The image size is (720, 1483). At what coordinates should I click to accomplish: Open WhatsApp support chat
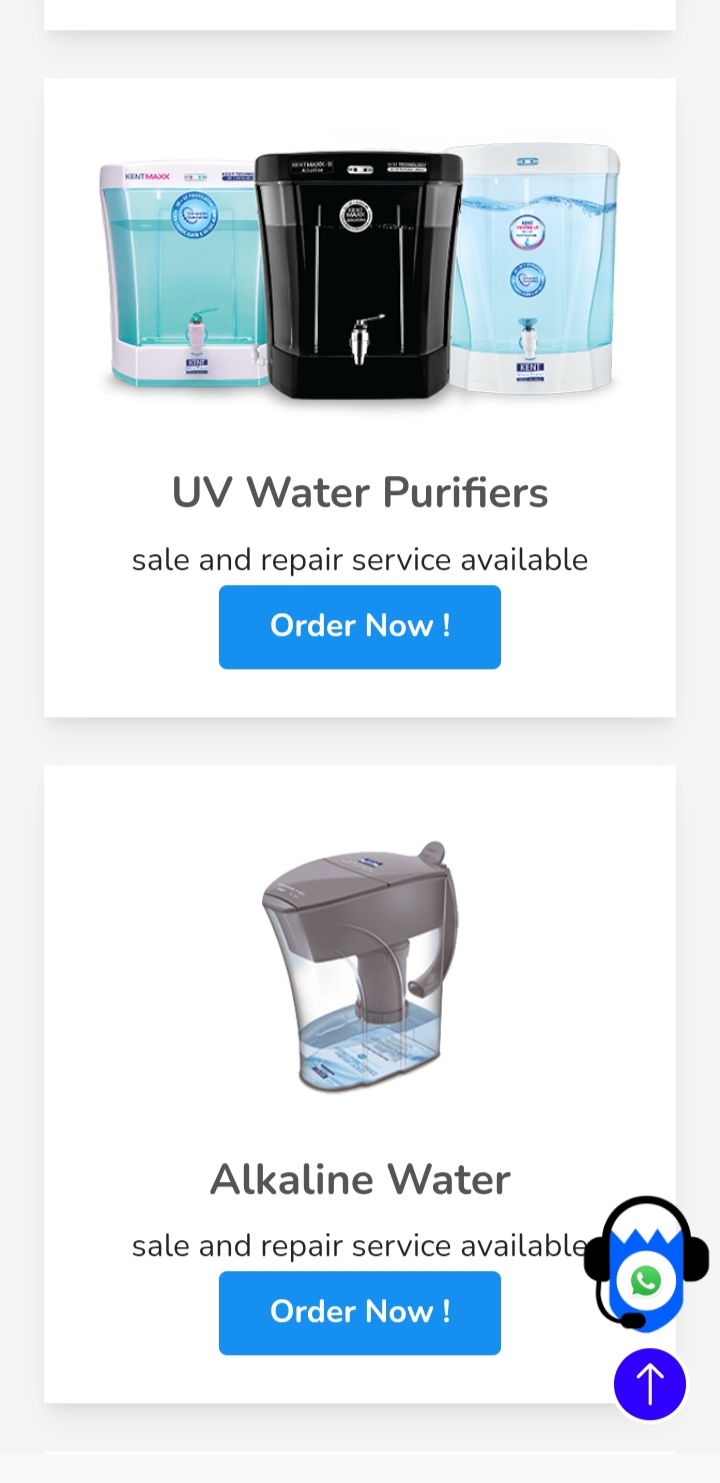point(646,1279)
